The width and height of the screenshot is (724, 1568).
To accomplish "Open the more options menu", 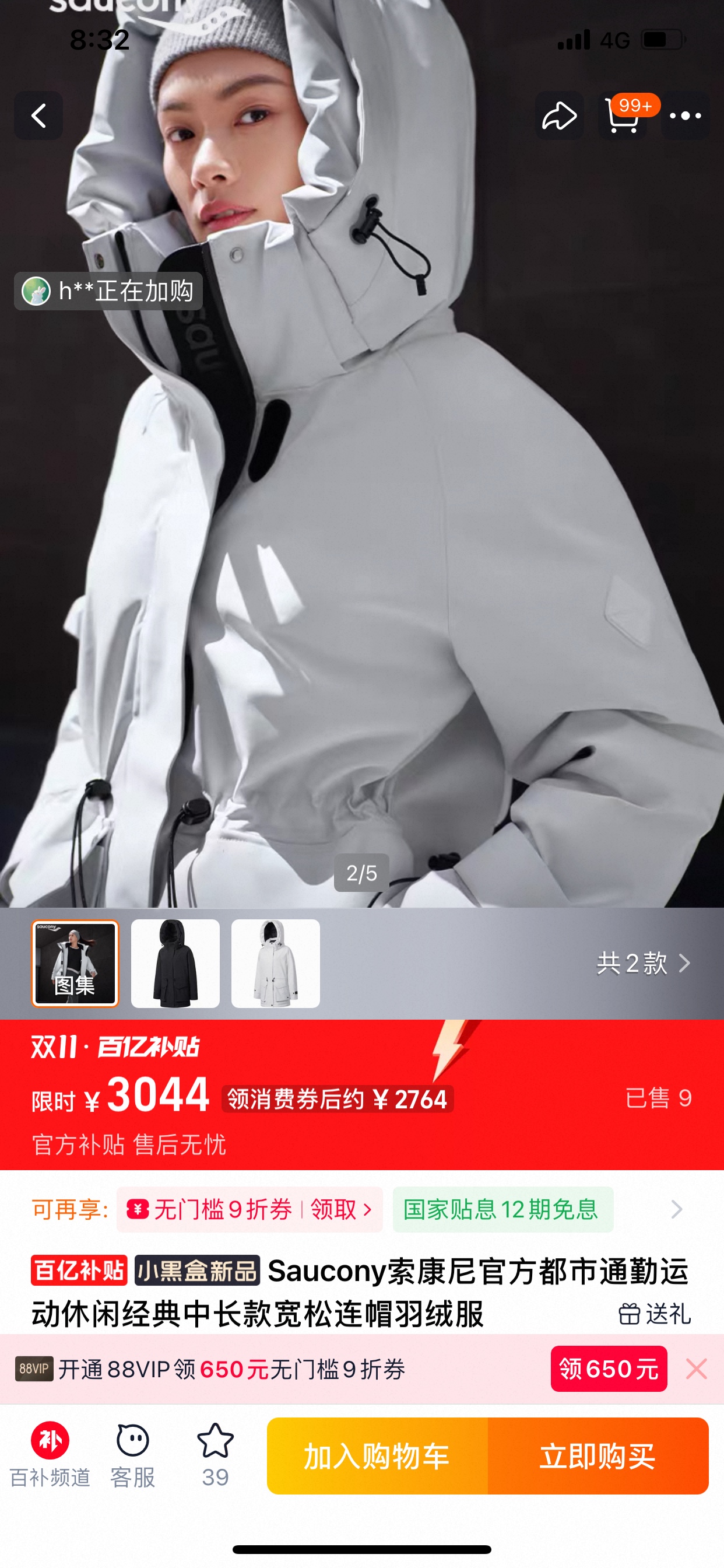I will point(685,116).
